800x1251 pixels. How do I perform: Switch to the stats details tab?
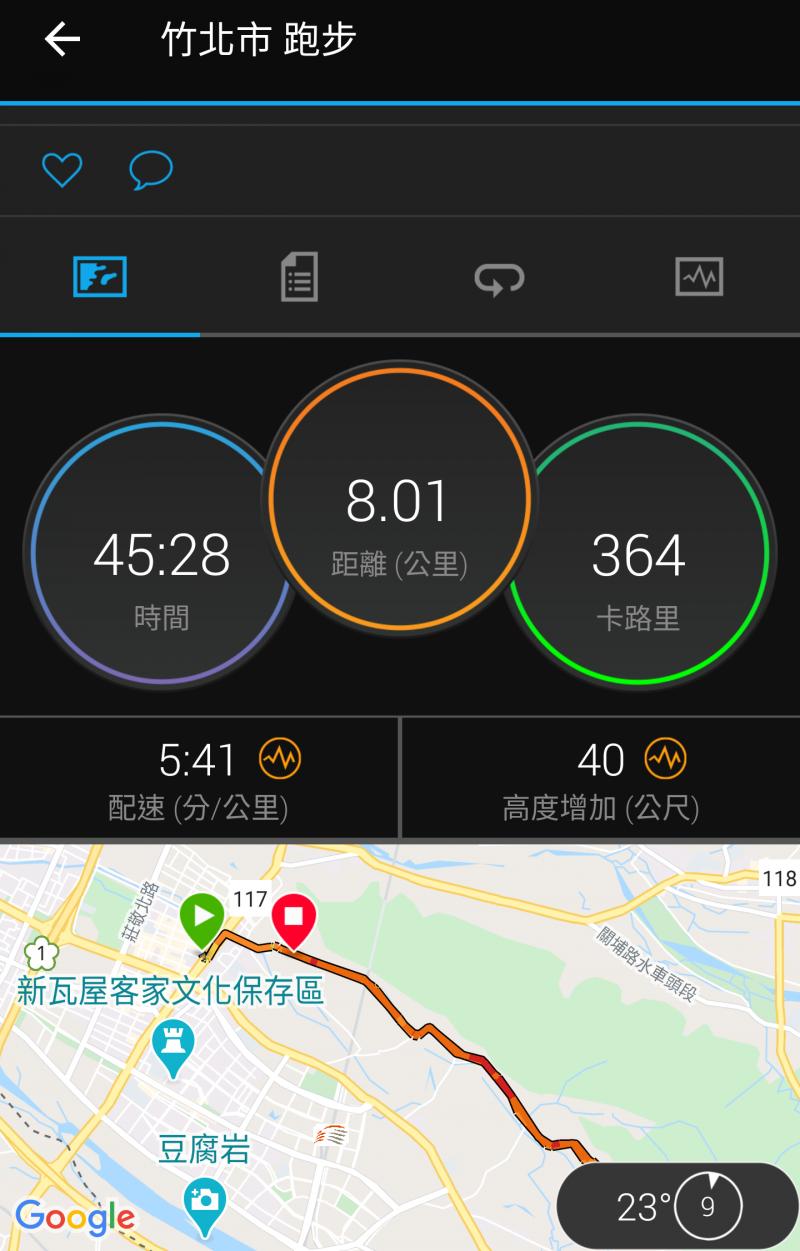pyautogui.click(x=299, y=276)
